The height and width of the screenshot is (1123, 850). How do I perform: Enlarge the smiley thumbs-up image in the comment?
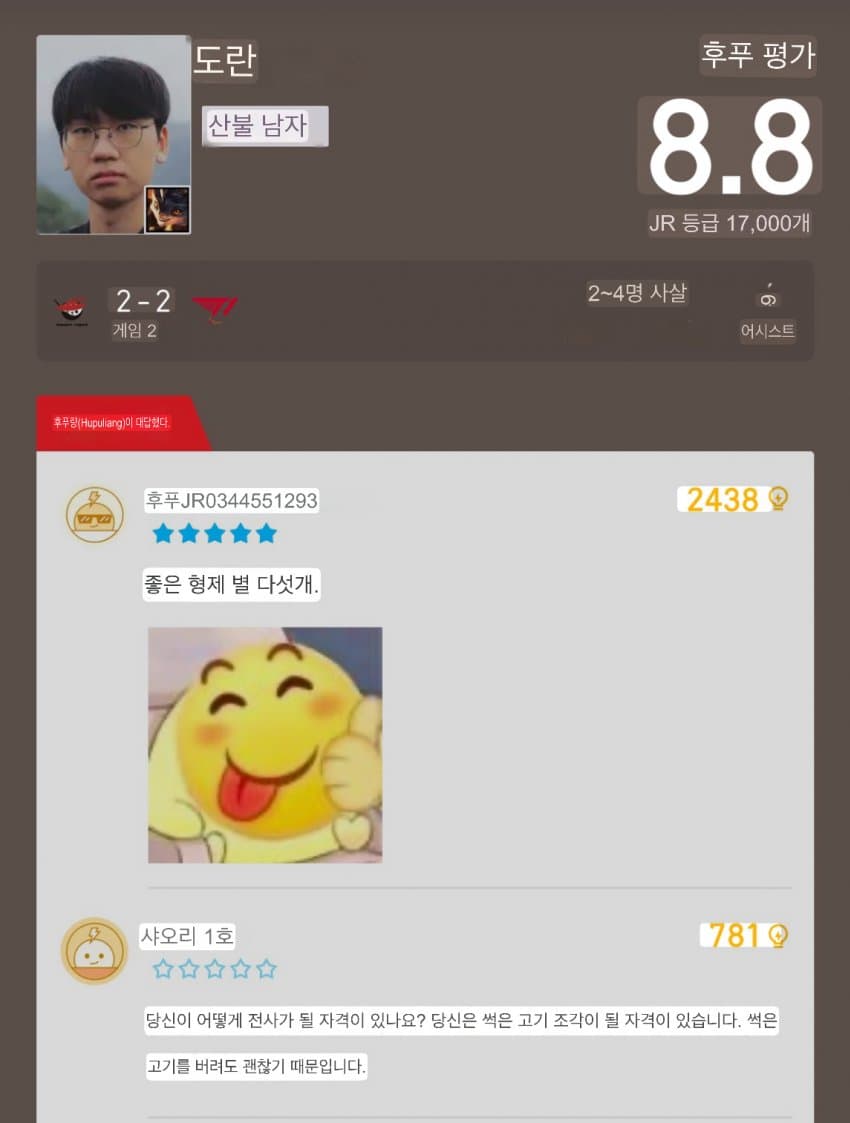click(x=265, y=745)
